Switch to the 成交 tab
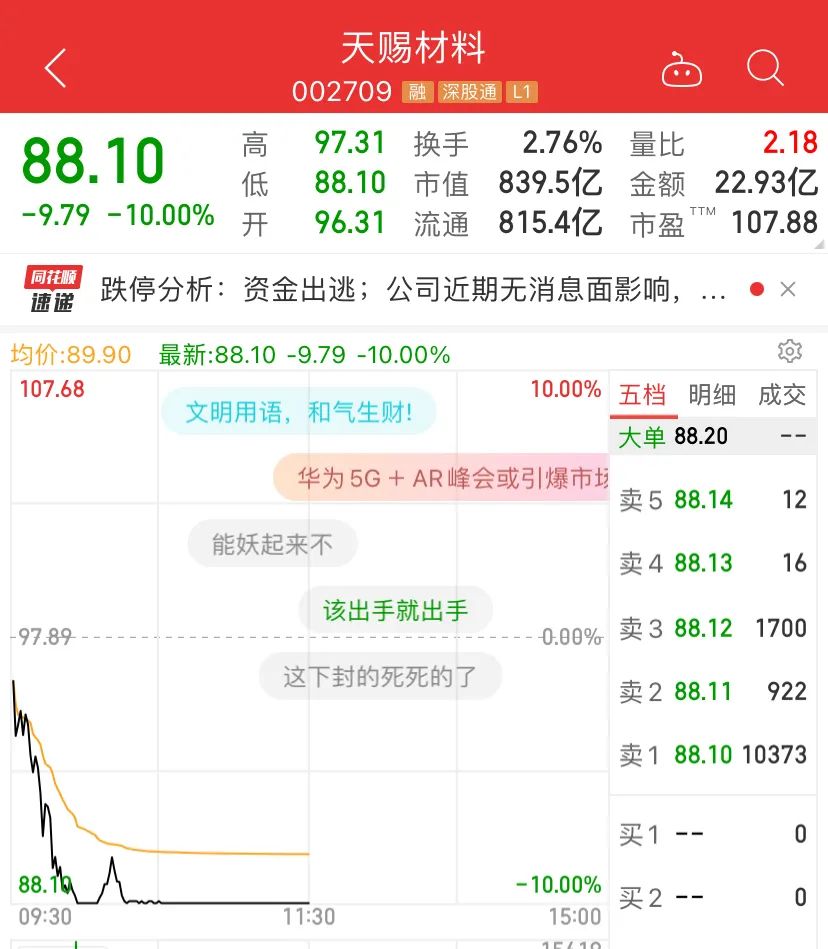Screen dimensions: 828x949 pyautogui.click(x=782, y=394)
